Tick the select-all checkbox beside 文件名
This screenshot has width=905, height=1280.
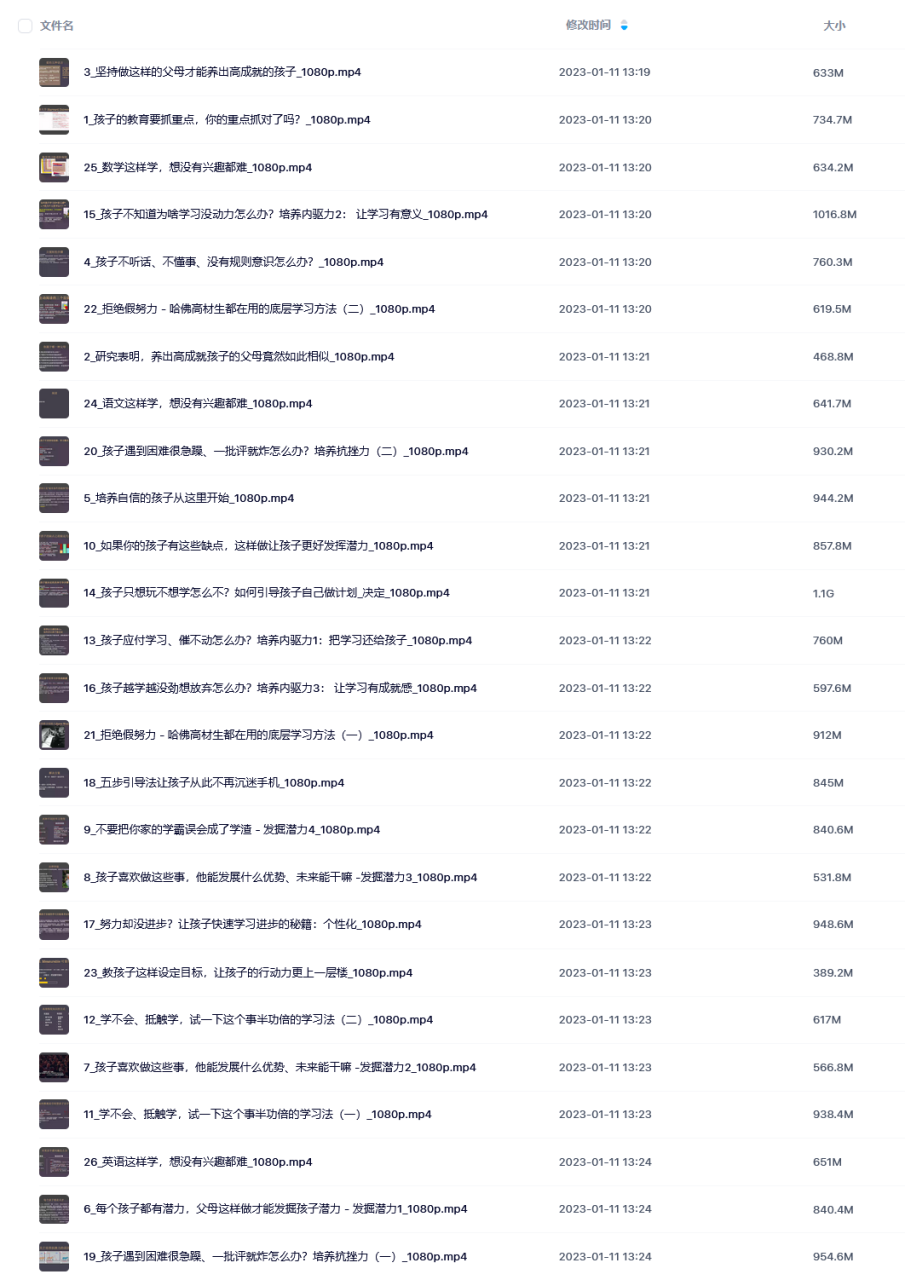(25, 26)
